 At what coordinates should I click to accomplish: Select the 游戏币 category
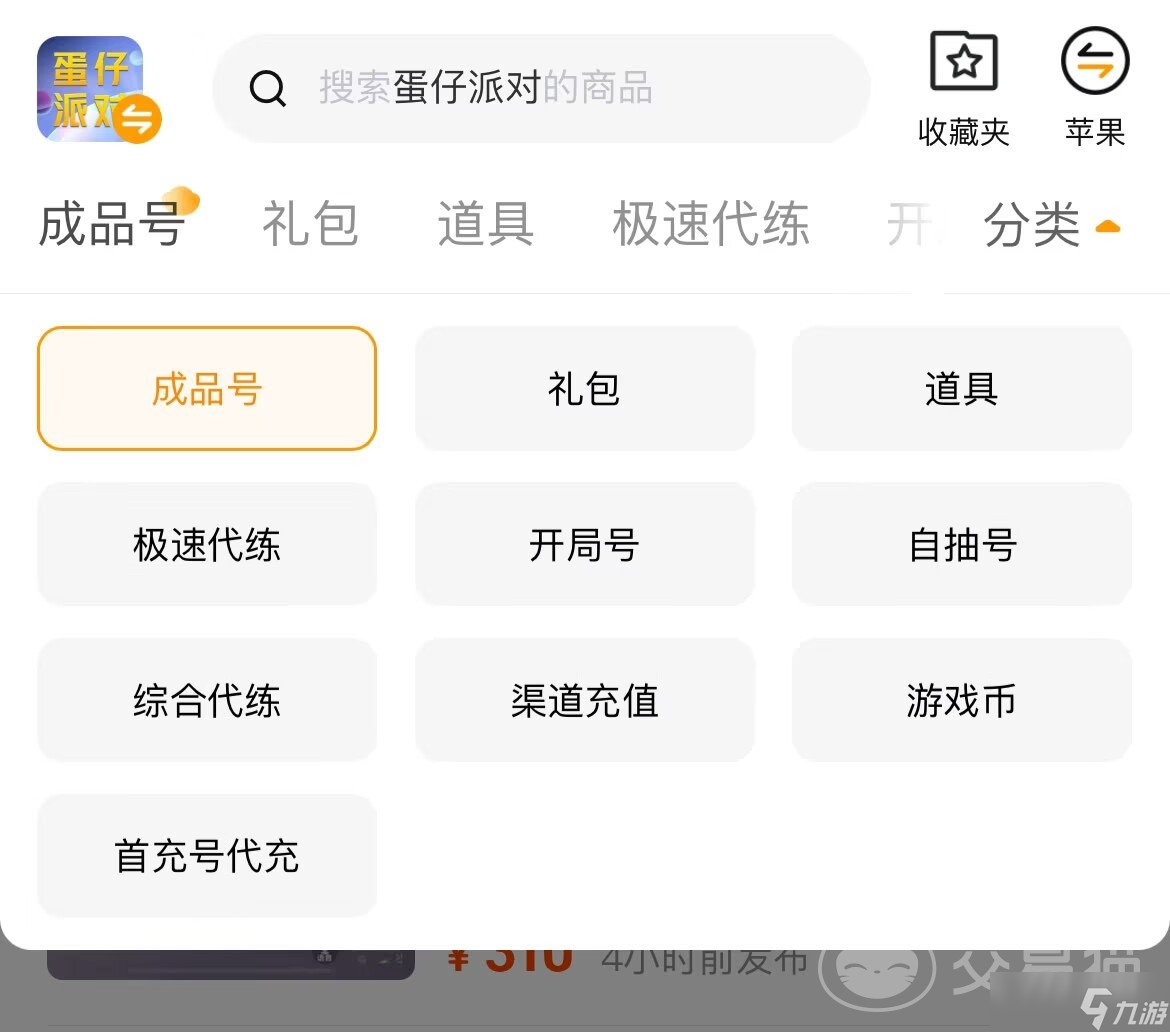point(961,701)
